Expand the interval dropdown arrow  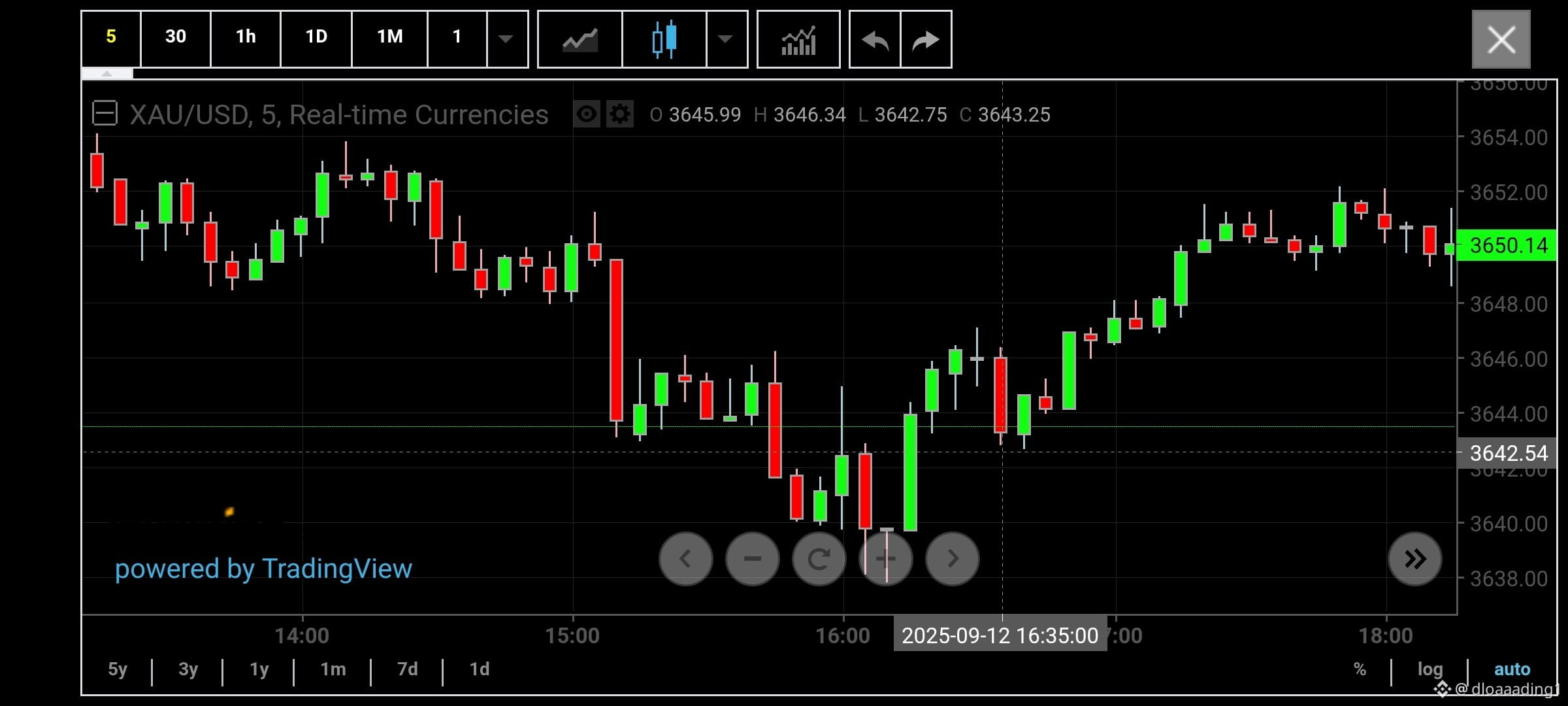coord(506,39)
